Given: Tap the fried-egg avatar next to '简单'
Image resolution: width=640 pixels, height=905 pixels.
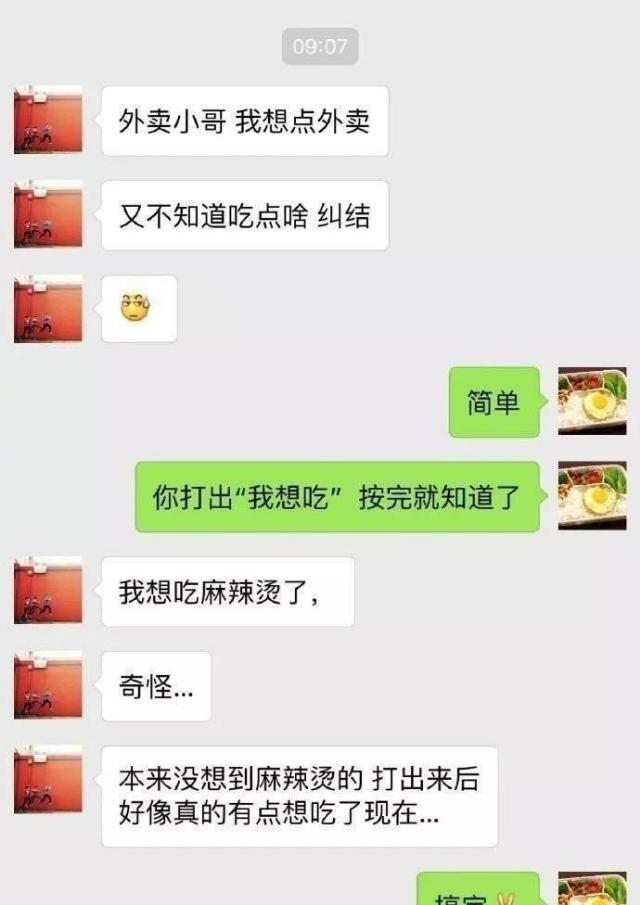Looking at the screenshot, I should (592, 401).
